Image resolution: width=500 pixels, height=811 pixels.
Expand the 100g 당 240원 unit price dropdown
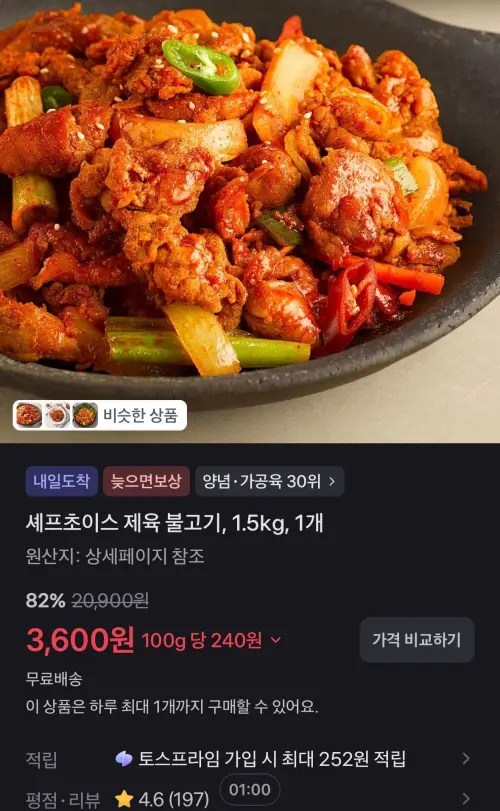(211, 640)
